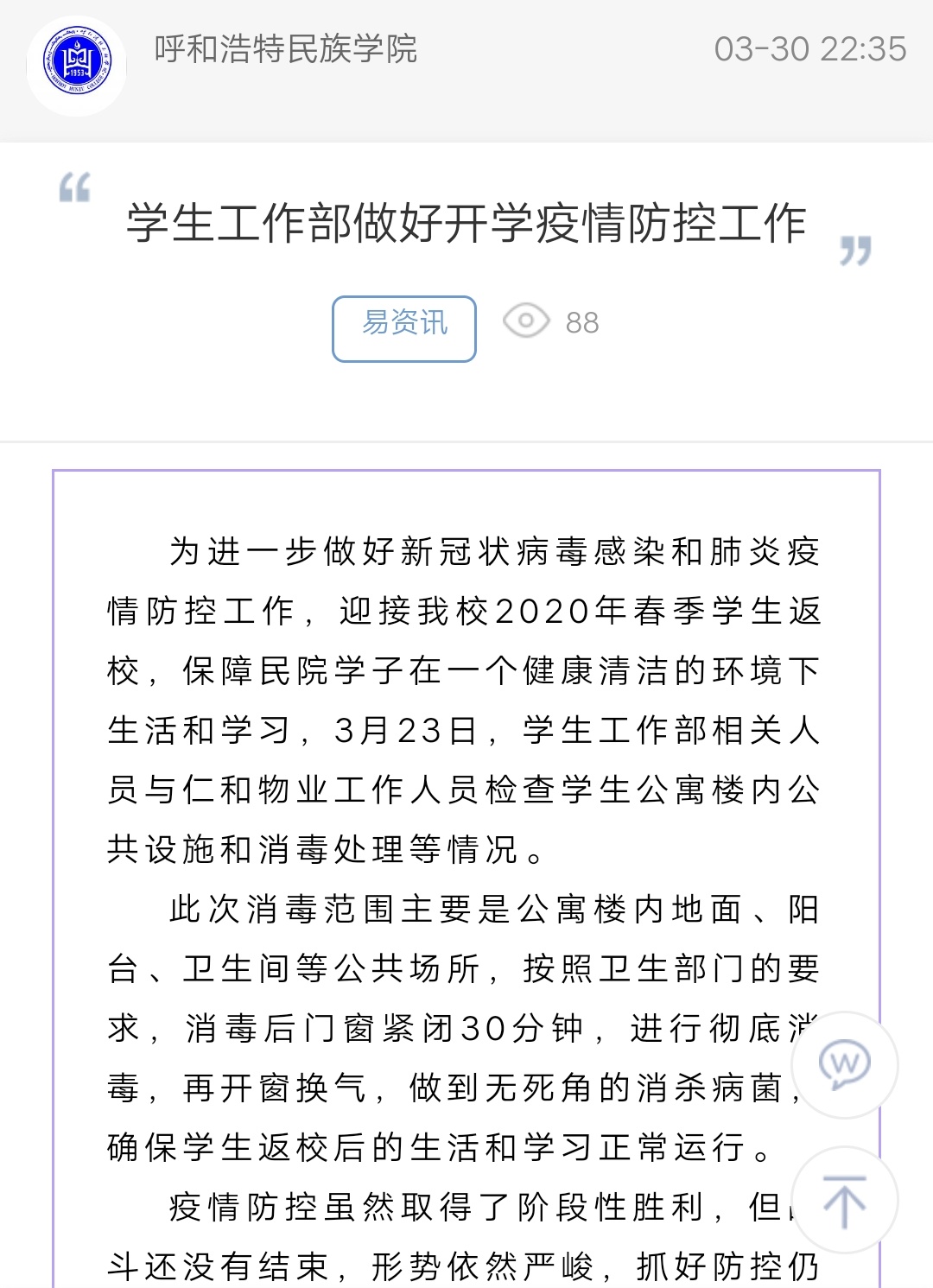The width and height of the screenshot is (933, 1288).
Task: Jump back to top with arrow button
Action: (844, 1201)
